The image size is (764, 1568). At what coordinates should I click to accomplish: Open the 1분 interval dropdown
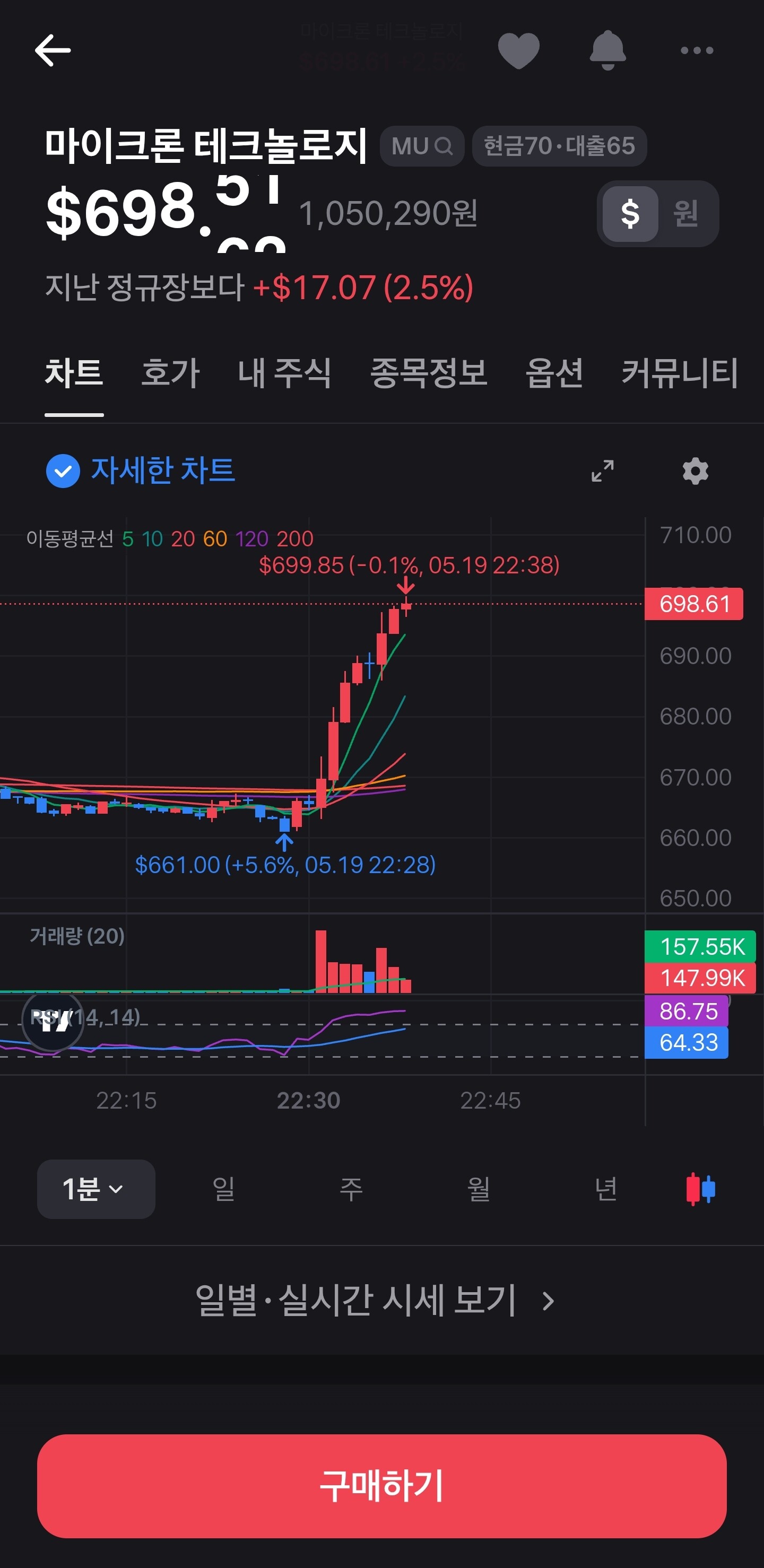[x=96, y=1189]
